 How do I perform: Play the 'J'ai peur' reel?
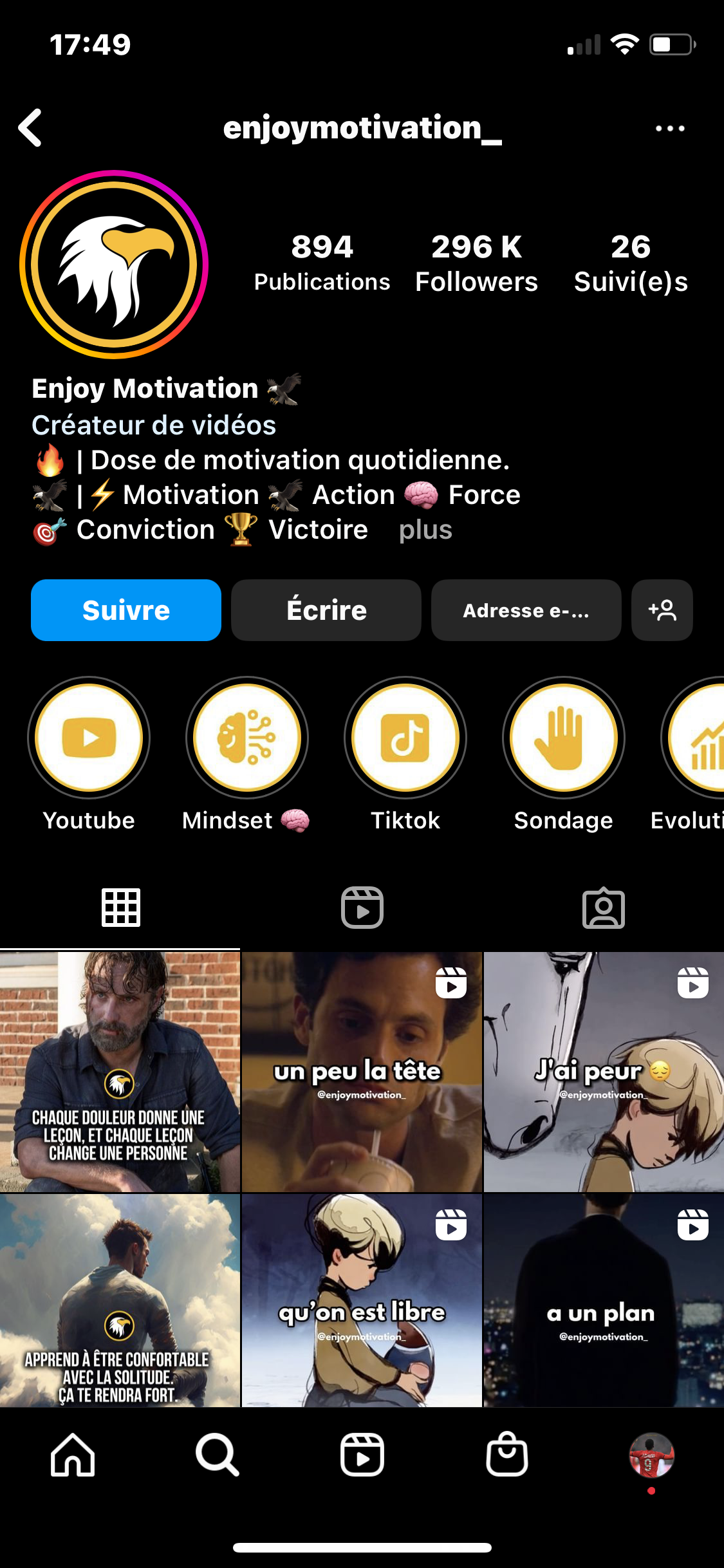click(x=604, y=1072)
